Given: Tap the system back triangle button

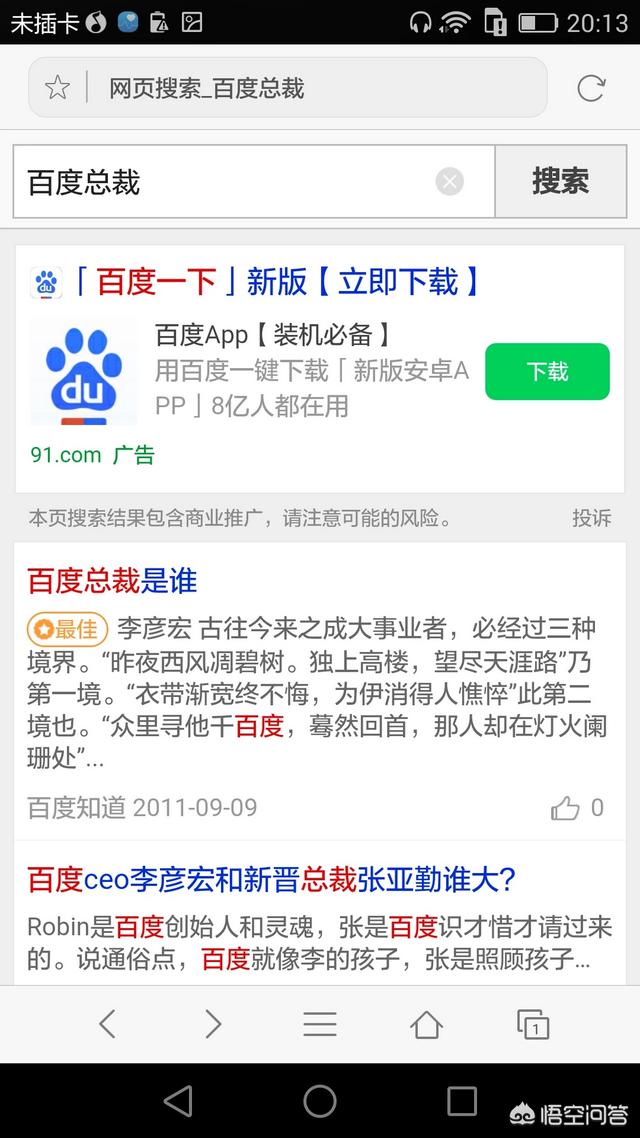Looking at the screenshot, I should pyautogui.click(x=179, y=1101).
